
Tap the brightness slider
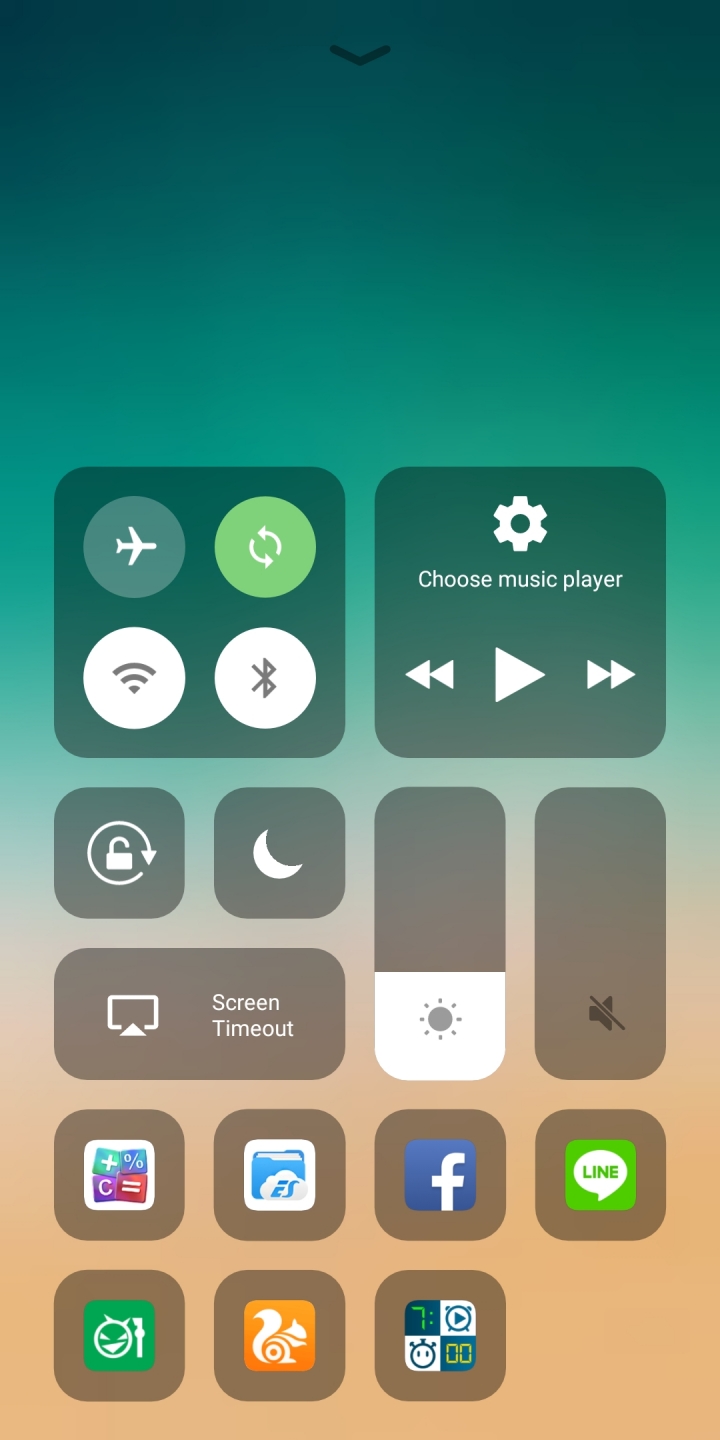coord(440,933)
